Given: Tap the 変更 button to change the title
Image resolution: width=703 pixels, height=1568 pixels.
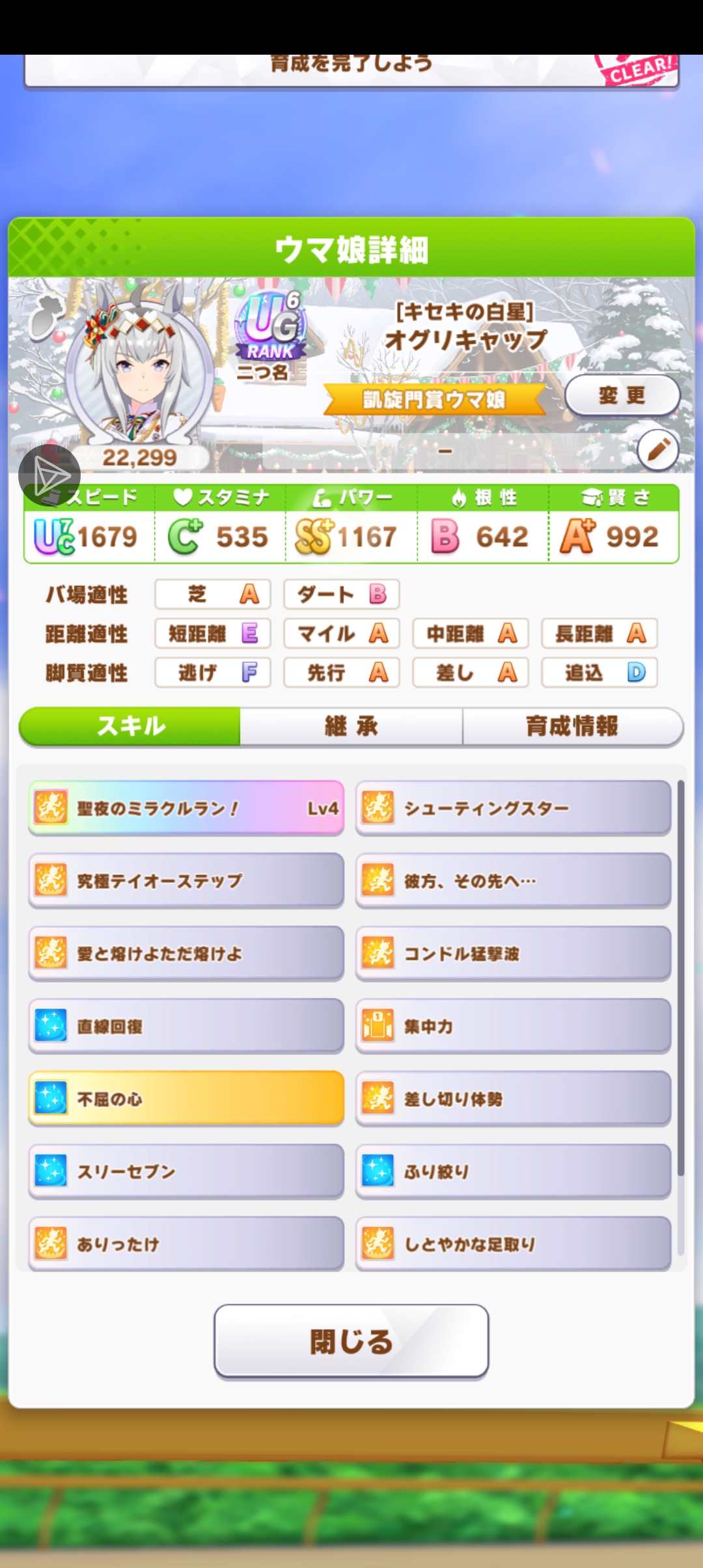Looking at the screenshot, I should (622, 395).
